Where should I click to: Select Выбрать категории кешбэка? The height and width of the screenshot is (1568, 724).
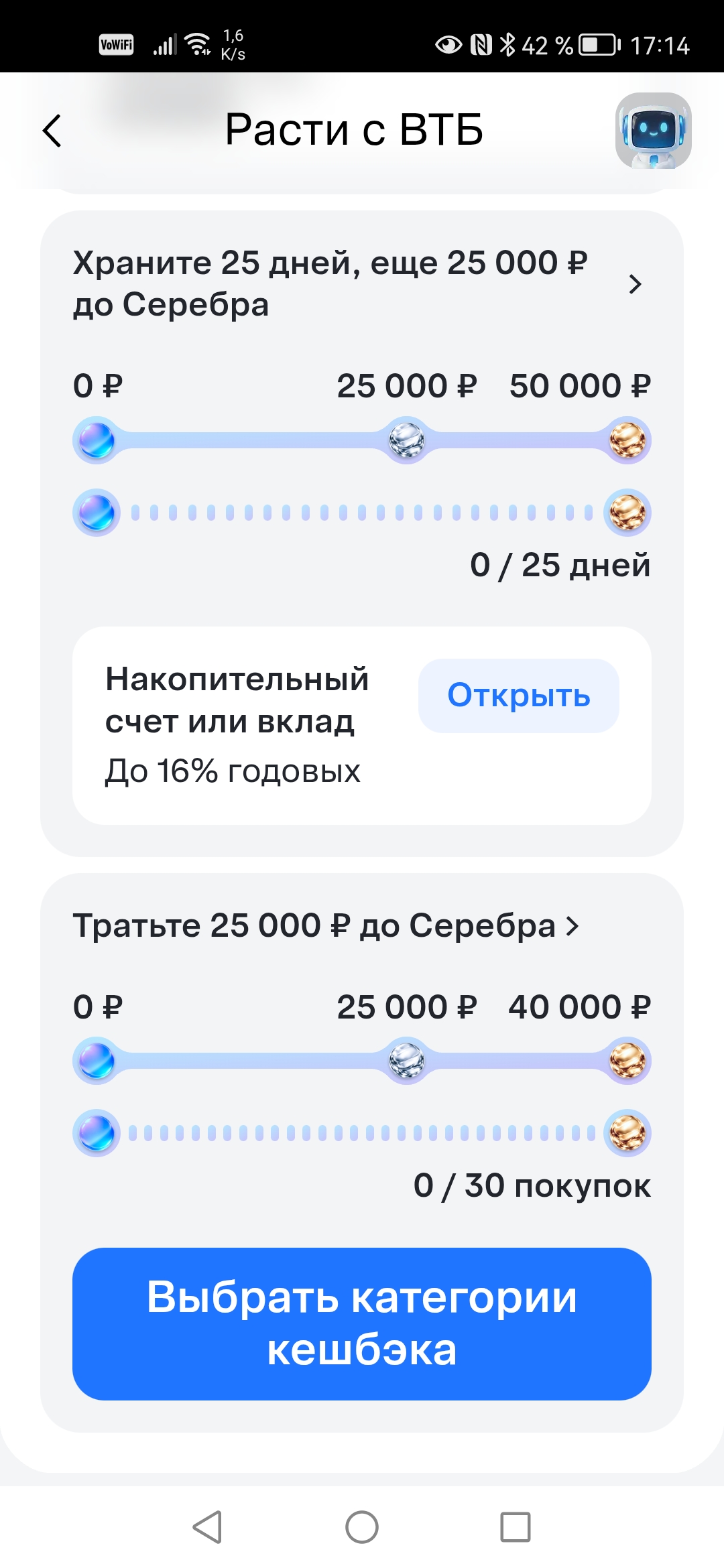click(362, 1323)
